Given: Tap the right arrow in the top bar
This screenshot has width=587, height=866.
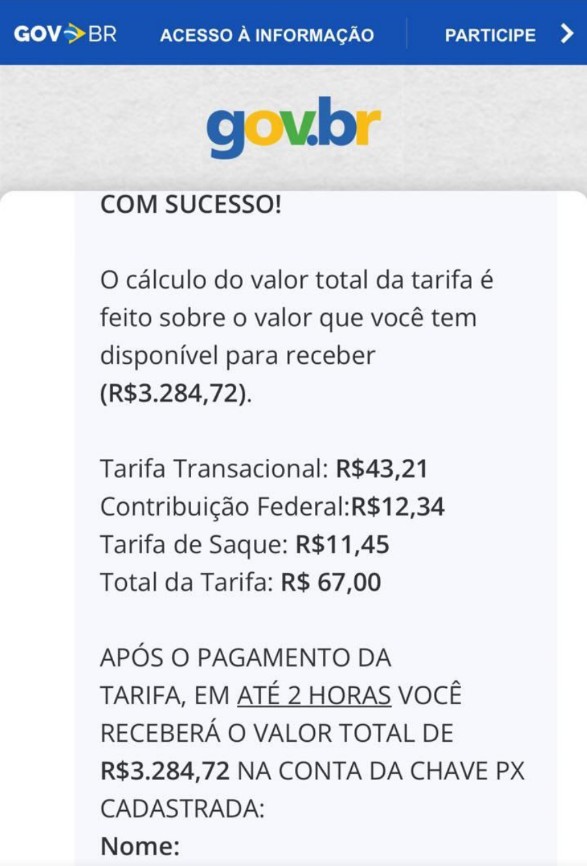Looking at the screenshot, I should (567, 34).
